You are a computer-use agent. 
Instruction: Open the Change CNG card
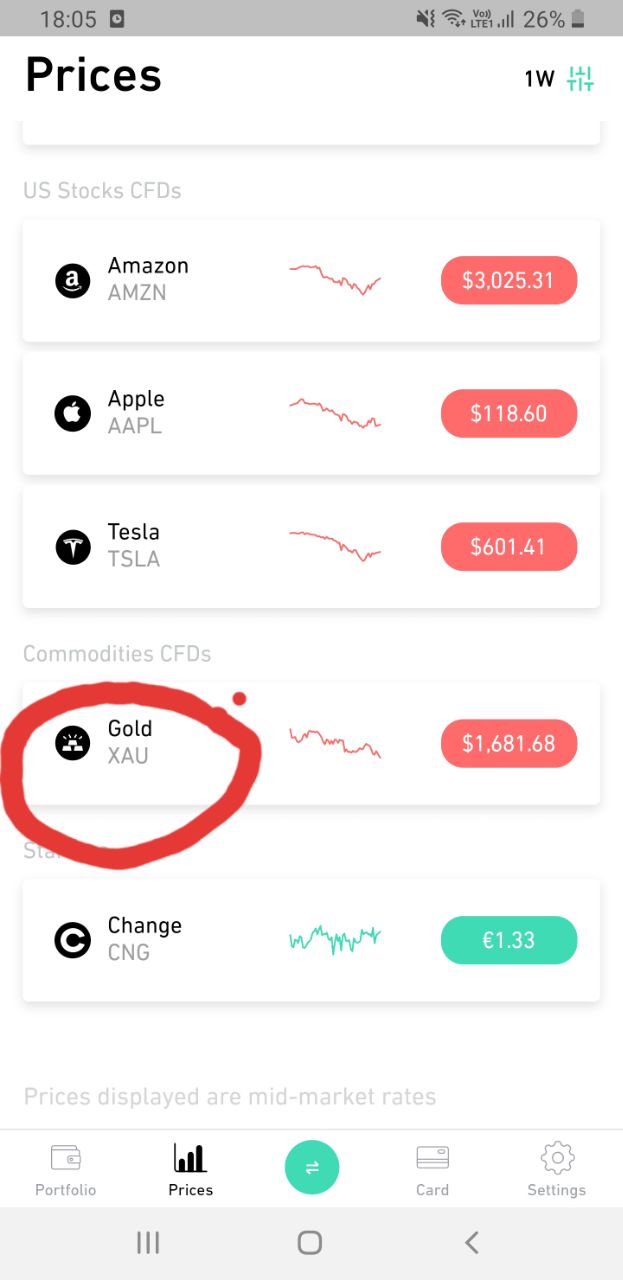coord(311,940)
